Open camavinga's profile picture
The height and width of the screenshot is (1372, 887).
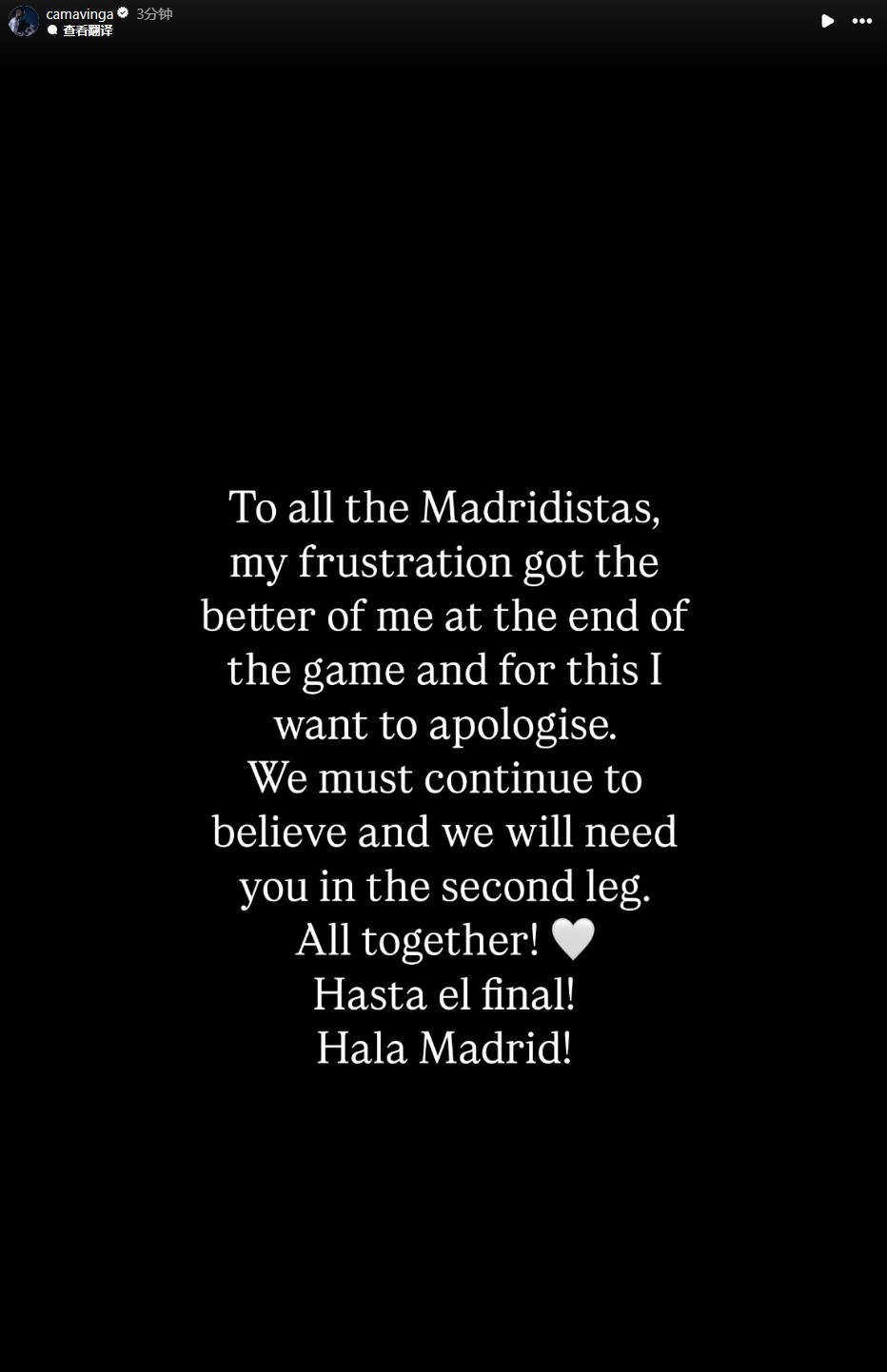click(x=23, y=21)
